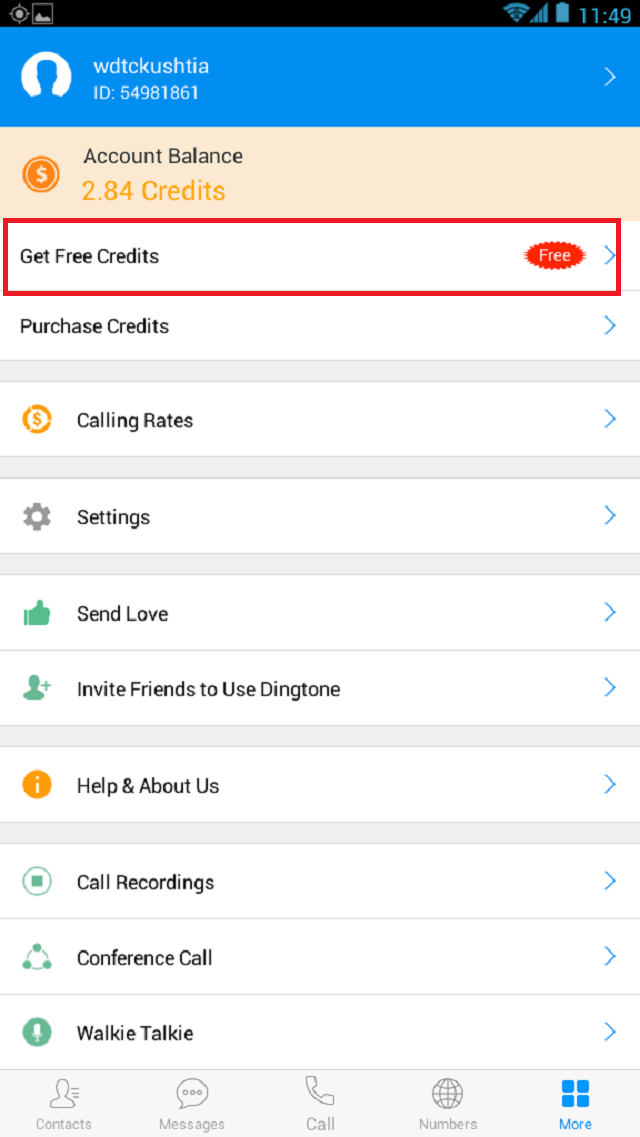
Task: Select the More tab
Action: click(575, 1103)
